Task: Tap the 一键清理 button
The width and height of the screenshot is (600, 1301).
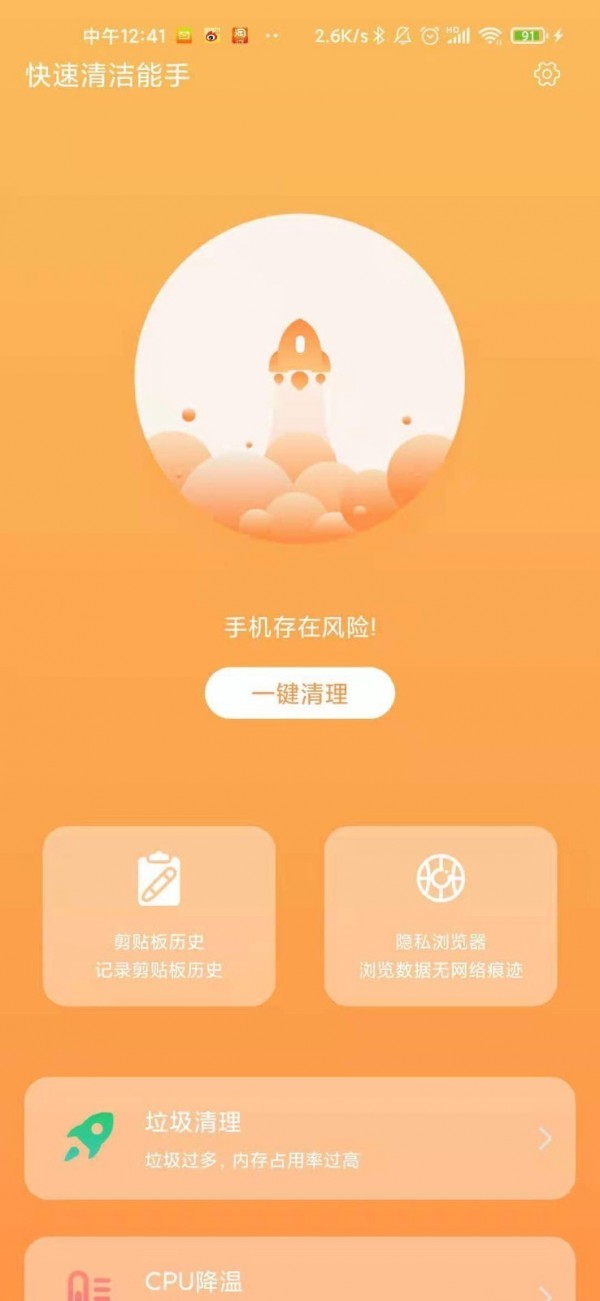Action: (300, 693)
